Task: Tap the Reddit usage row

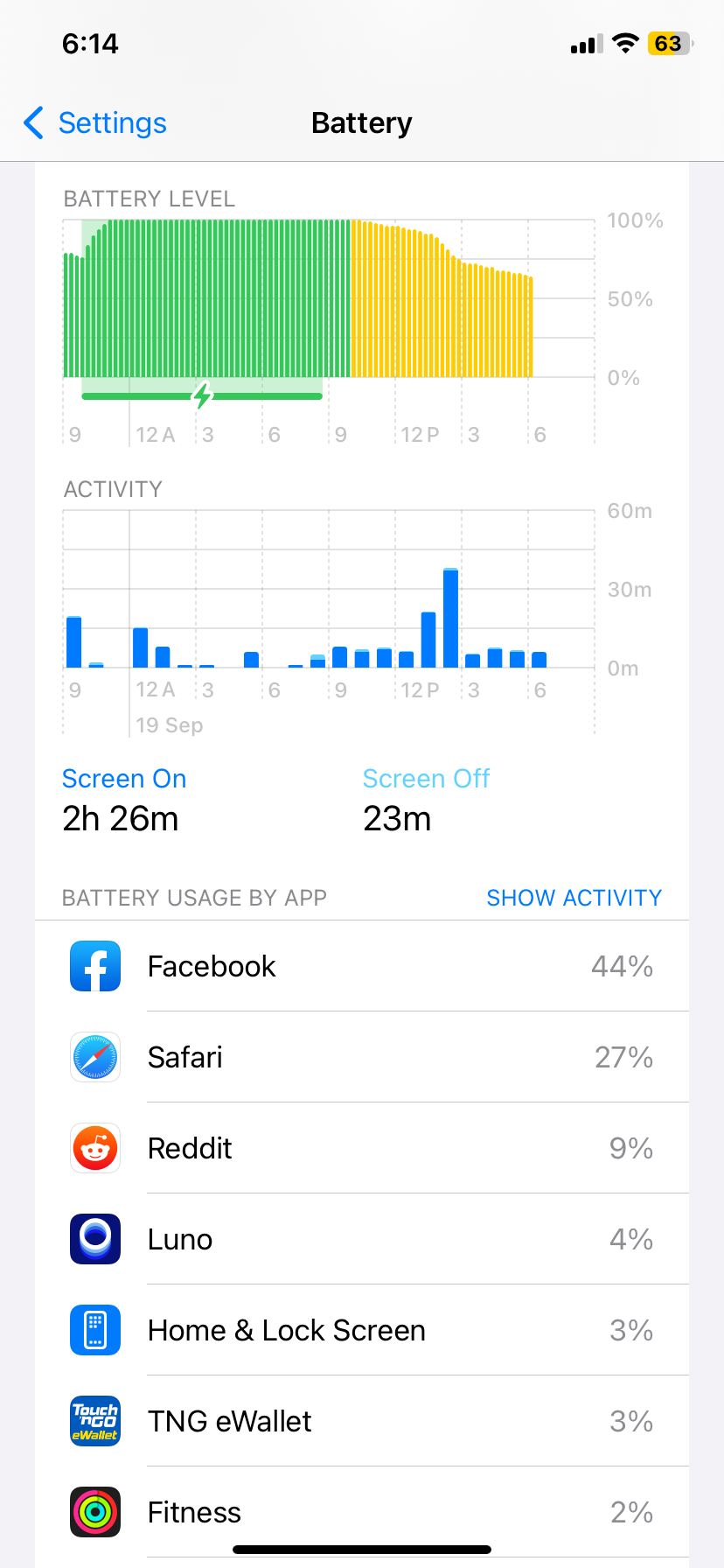Action: click(x=362, y=1148)
